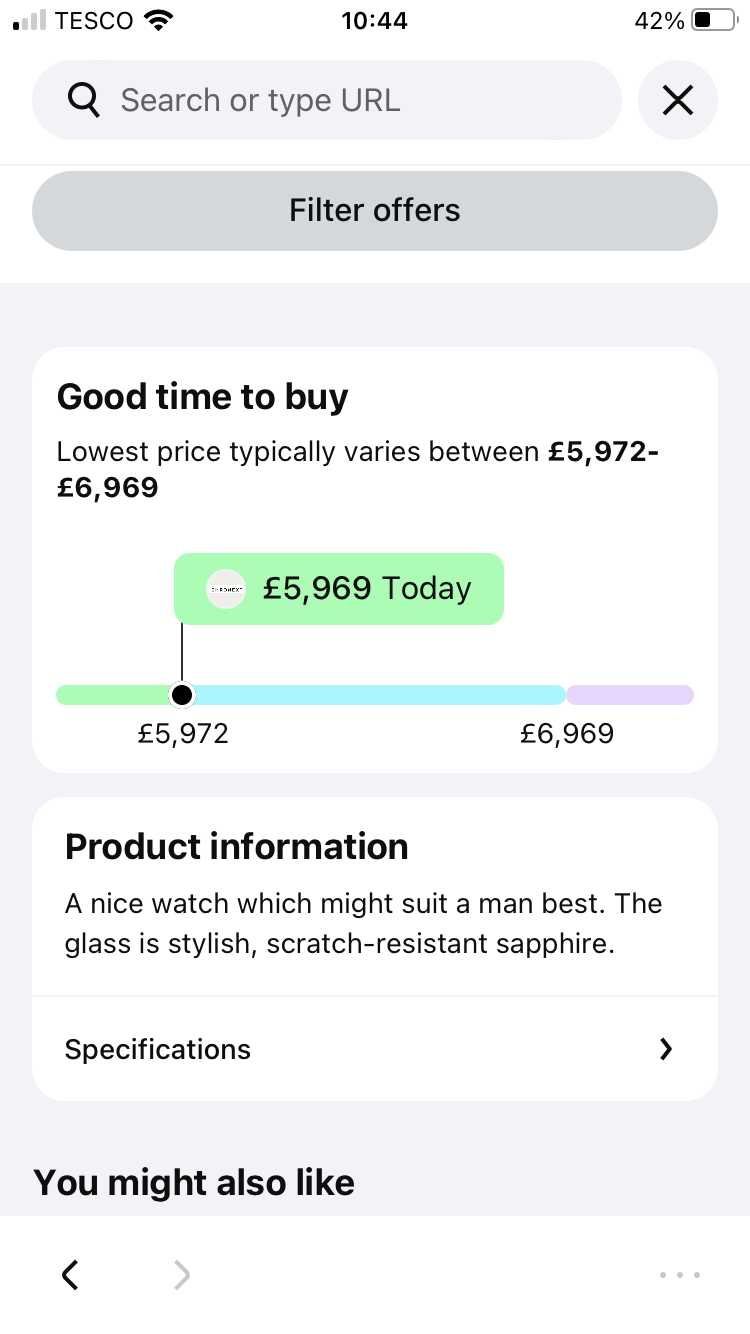Go back with the browser back arrow
Image resolution: width=750 pixels, height=1334 pixels.
69,1275
